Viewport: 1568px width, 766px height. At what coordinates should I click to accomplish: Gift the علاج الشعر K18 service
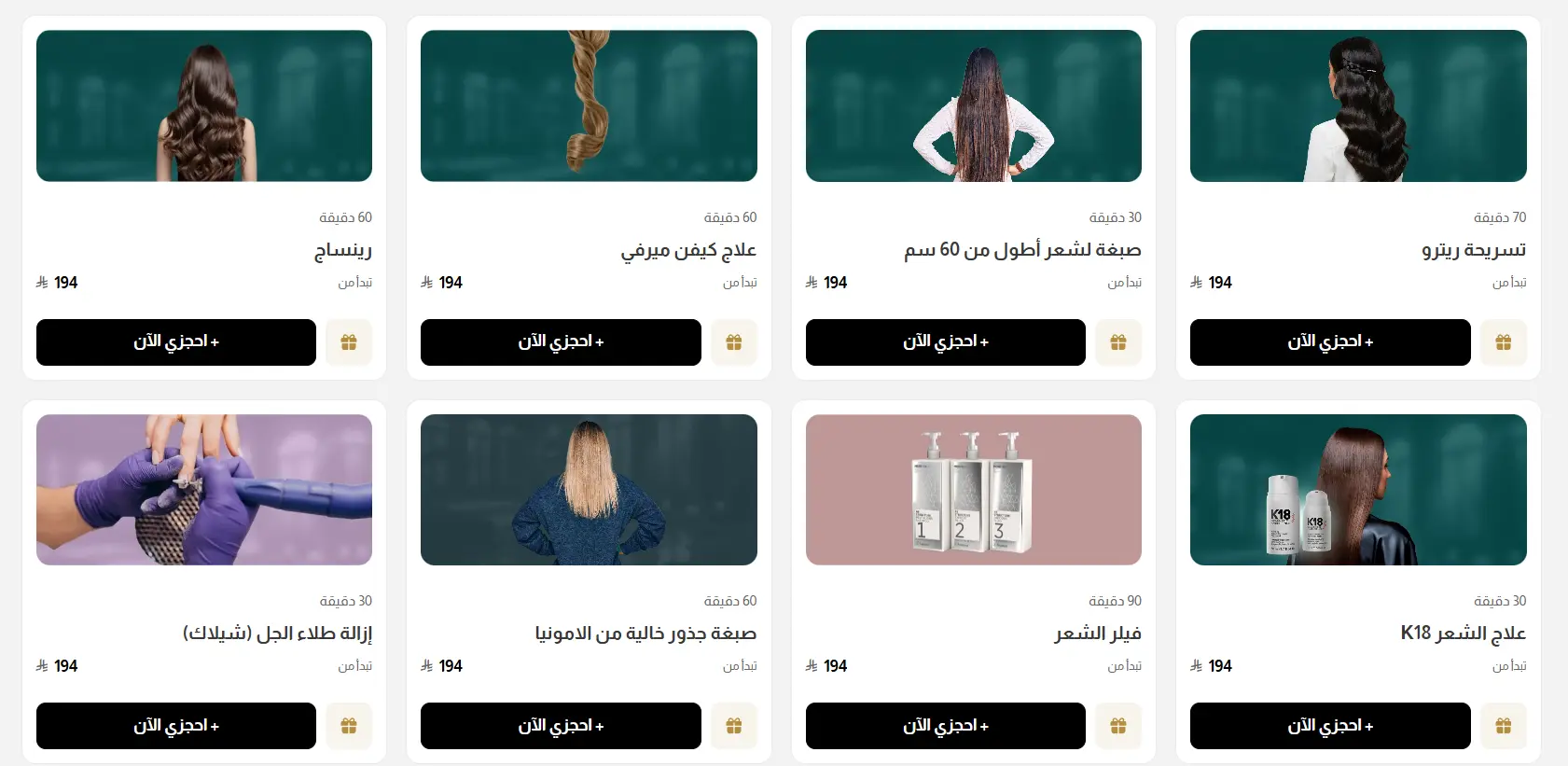pyautogui.click(x=1504, y=726)
